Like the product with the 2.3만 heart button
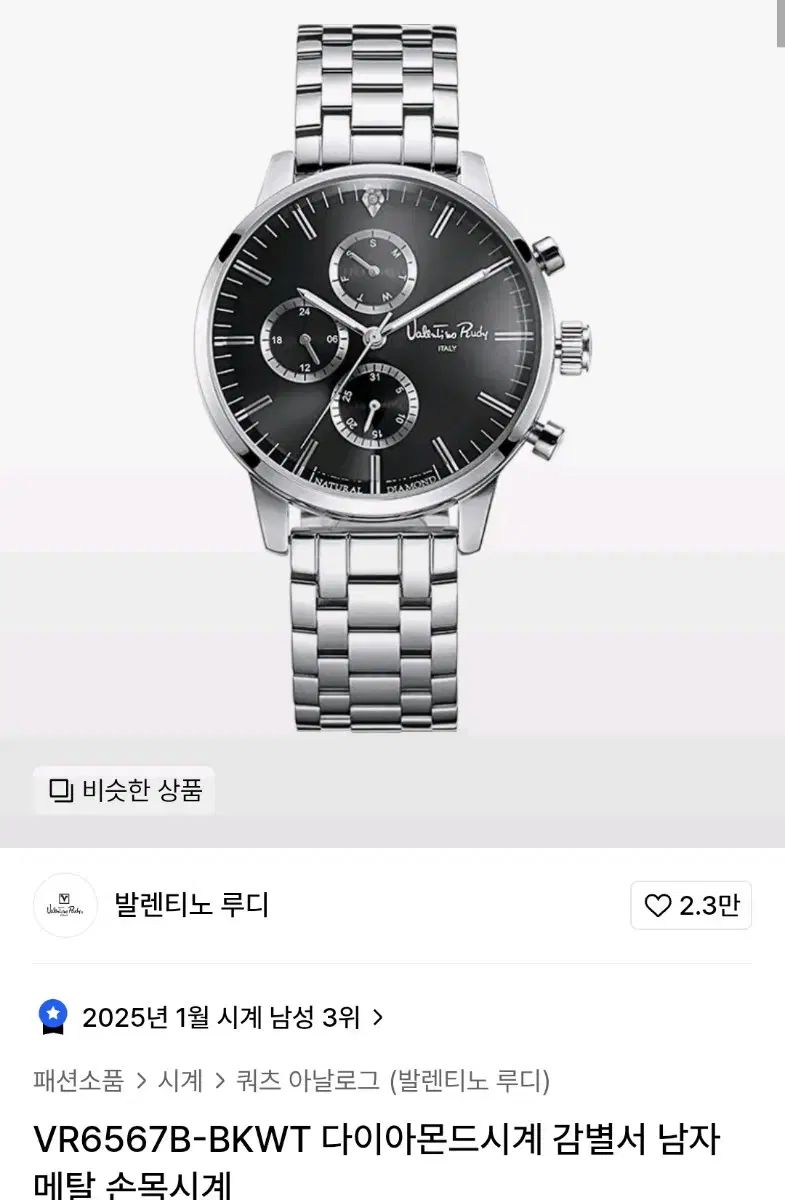This screenshot has height=1200, width=785. coord(690,906)
